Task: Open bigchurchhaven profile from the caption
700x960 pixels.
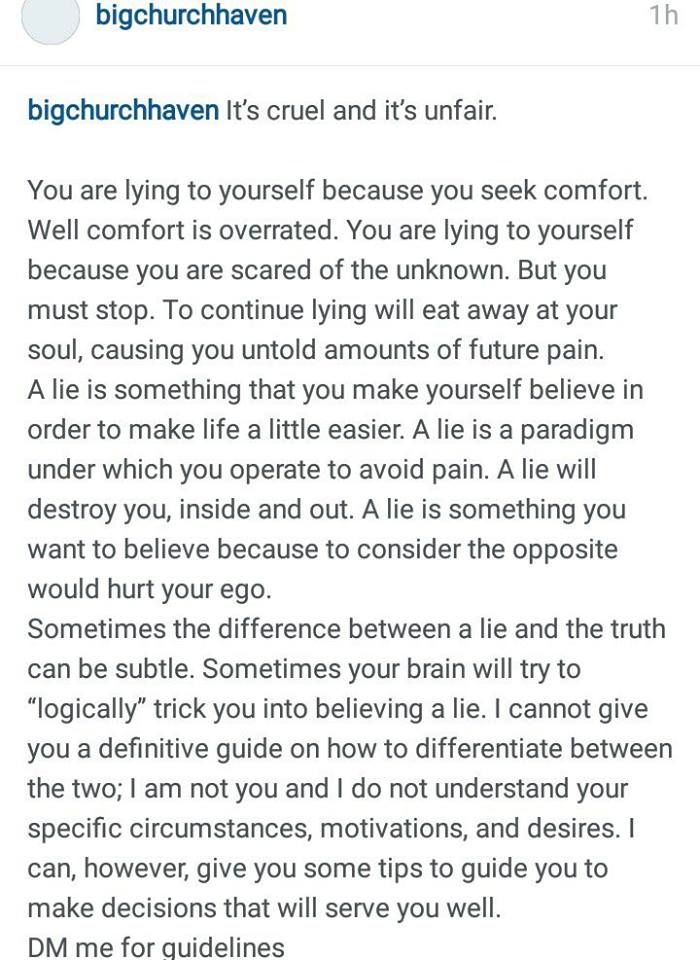Action: (x=123, y=111)
